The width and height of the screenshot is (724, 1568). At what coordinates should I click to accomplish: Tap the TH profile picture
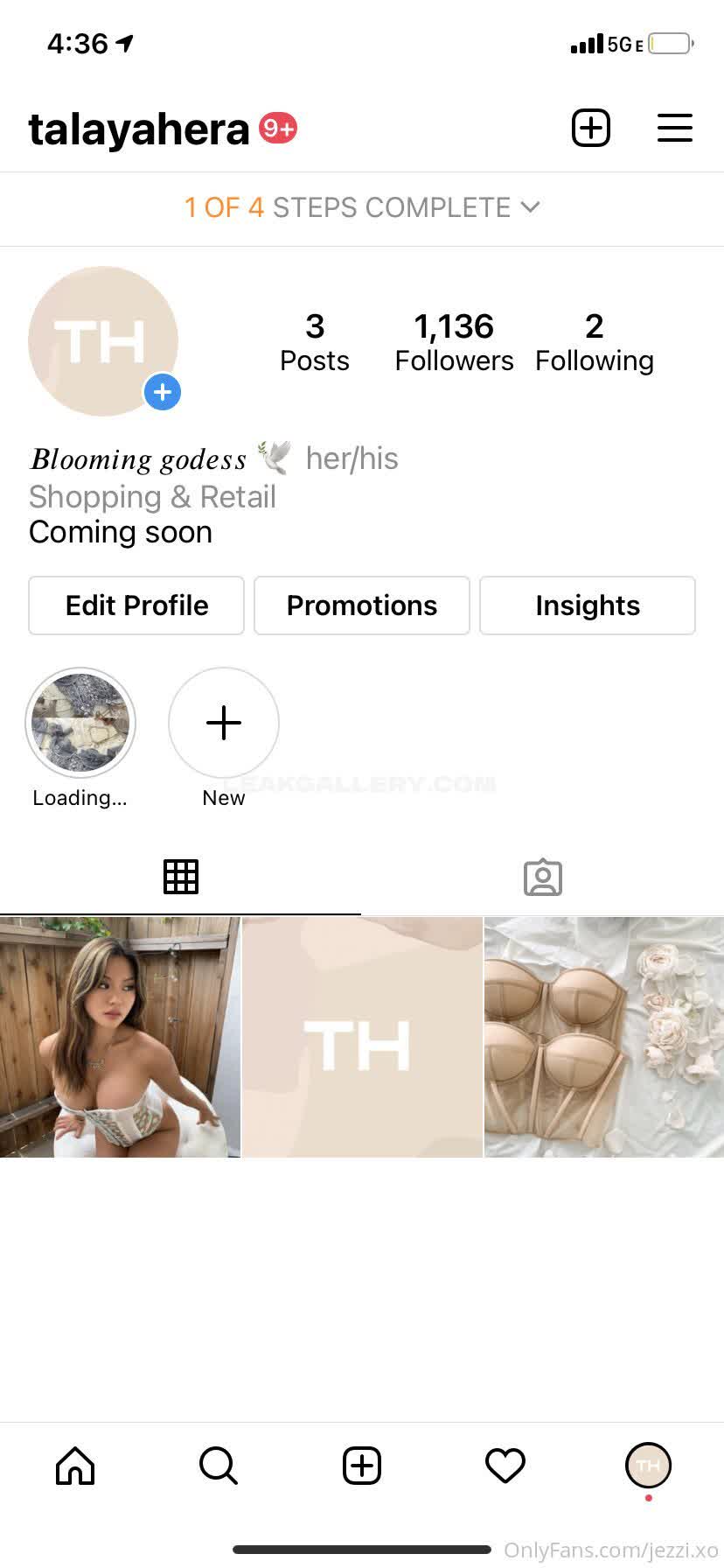coord(103,341)
